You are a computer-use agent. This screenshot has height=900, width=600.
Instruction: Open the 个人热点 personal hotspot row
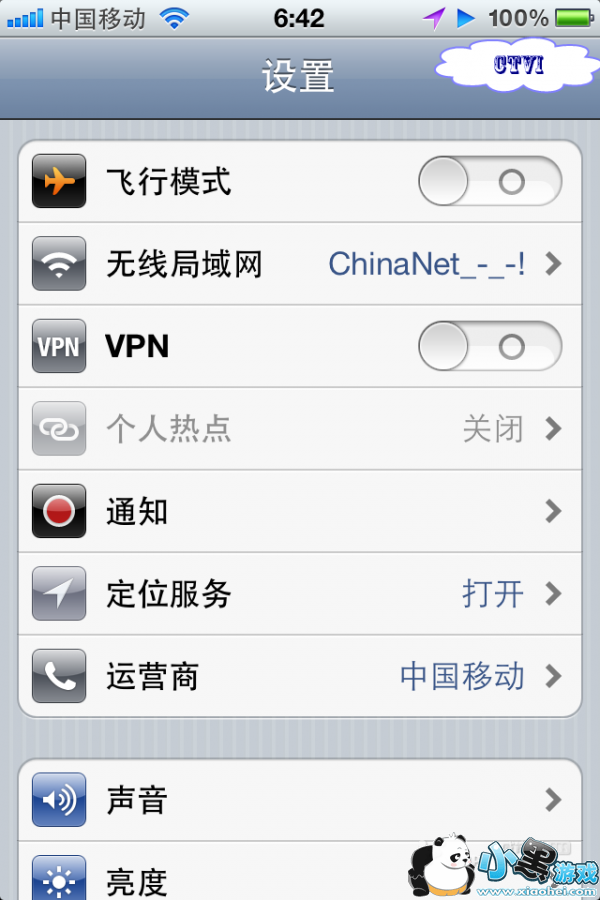(300, 429)
